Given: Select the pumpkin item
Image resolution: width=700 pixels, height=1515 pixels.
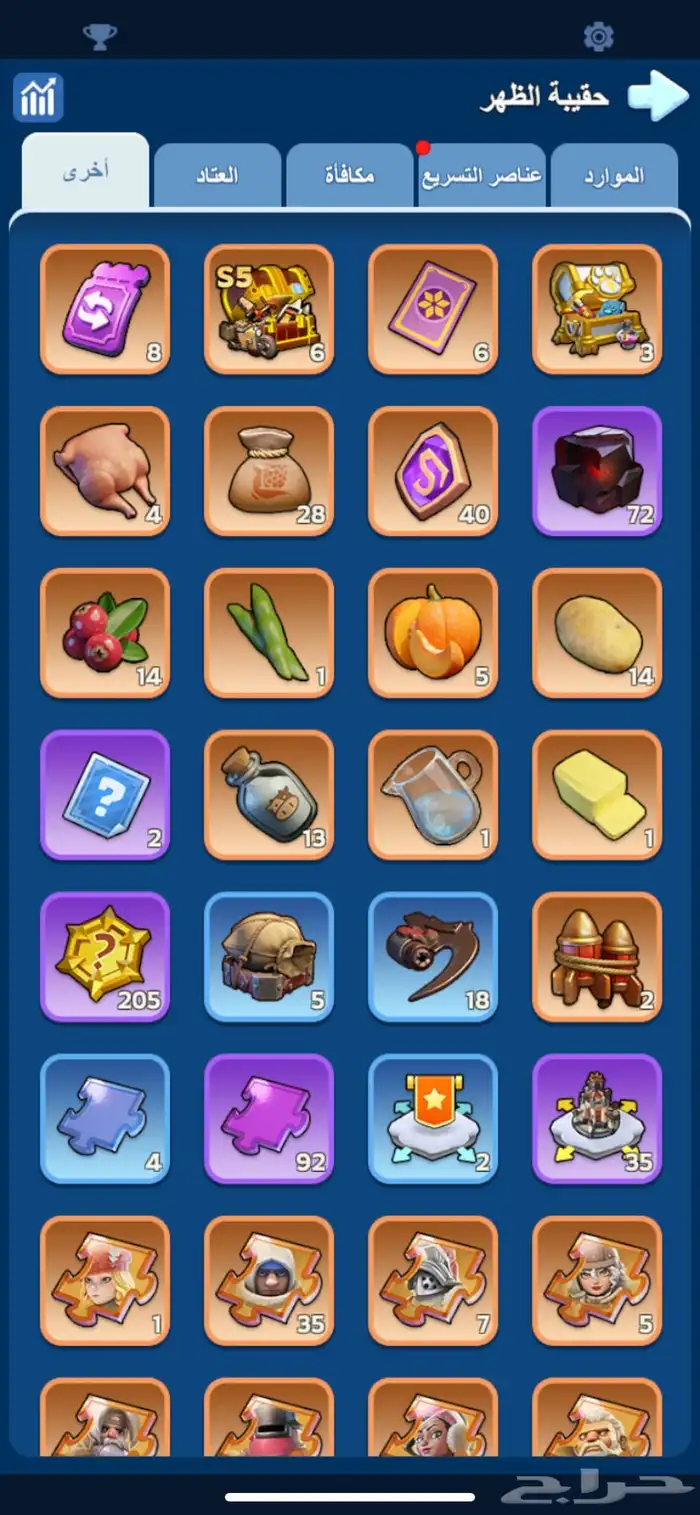Looking at the screenshot, I should tap(433, 633).
